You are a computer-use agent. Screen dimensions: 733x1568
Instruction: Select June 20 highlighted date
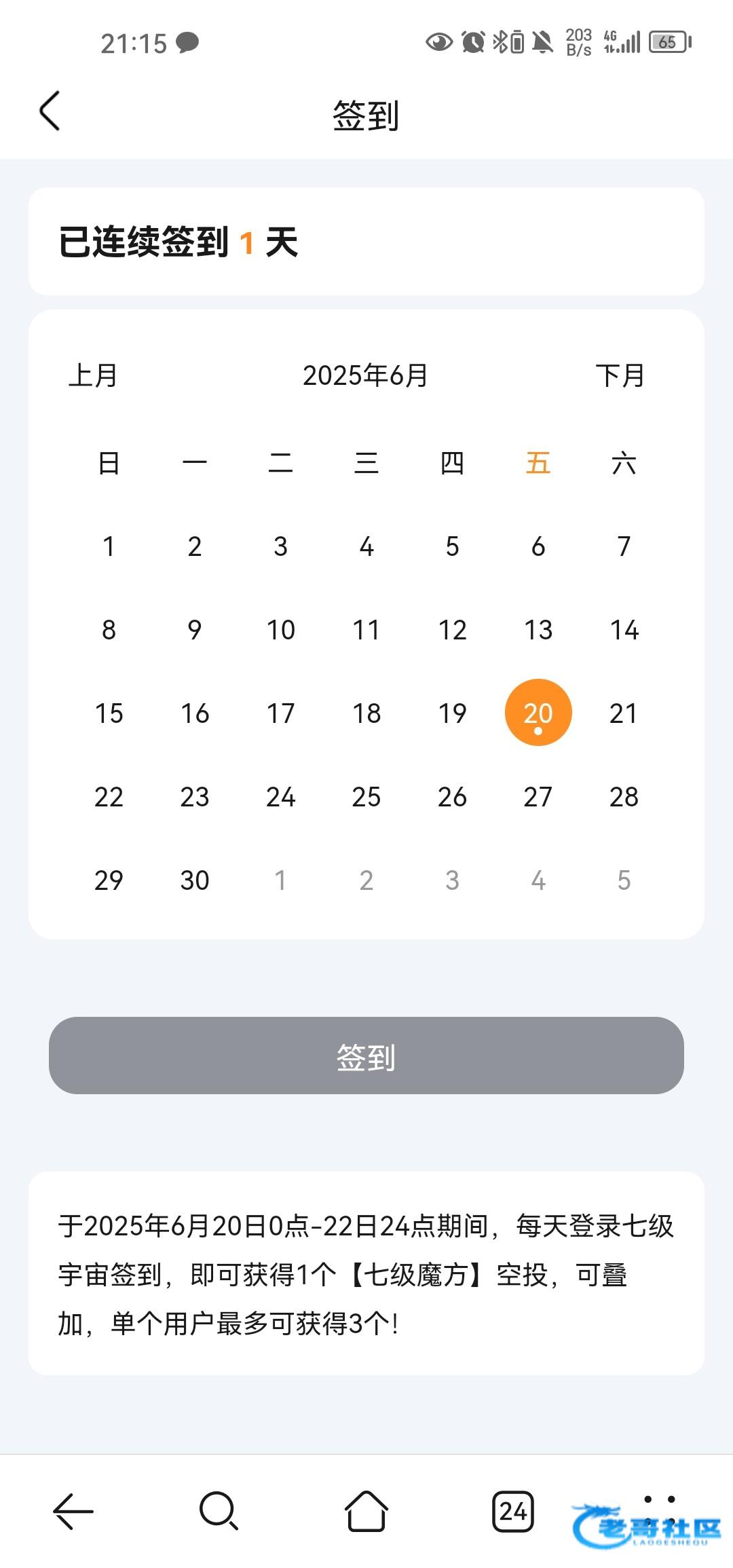pos(538,713)
